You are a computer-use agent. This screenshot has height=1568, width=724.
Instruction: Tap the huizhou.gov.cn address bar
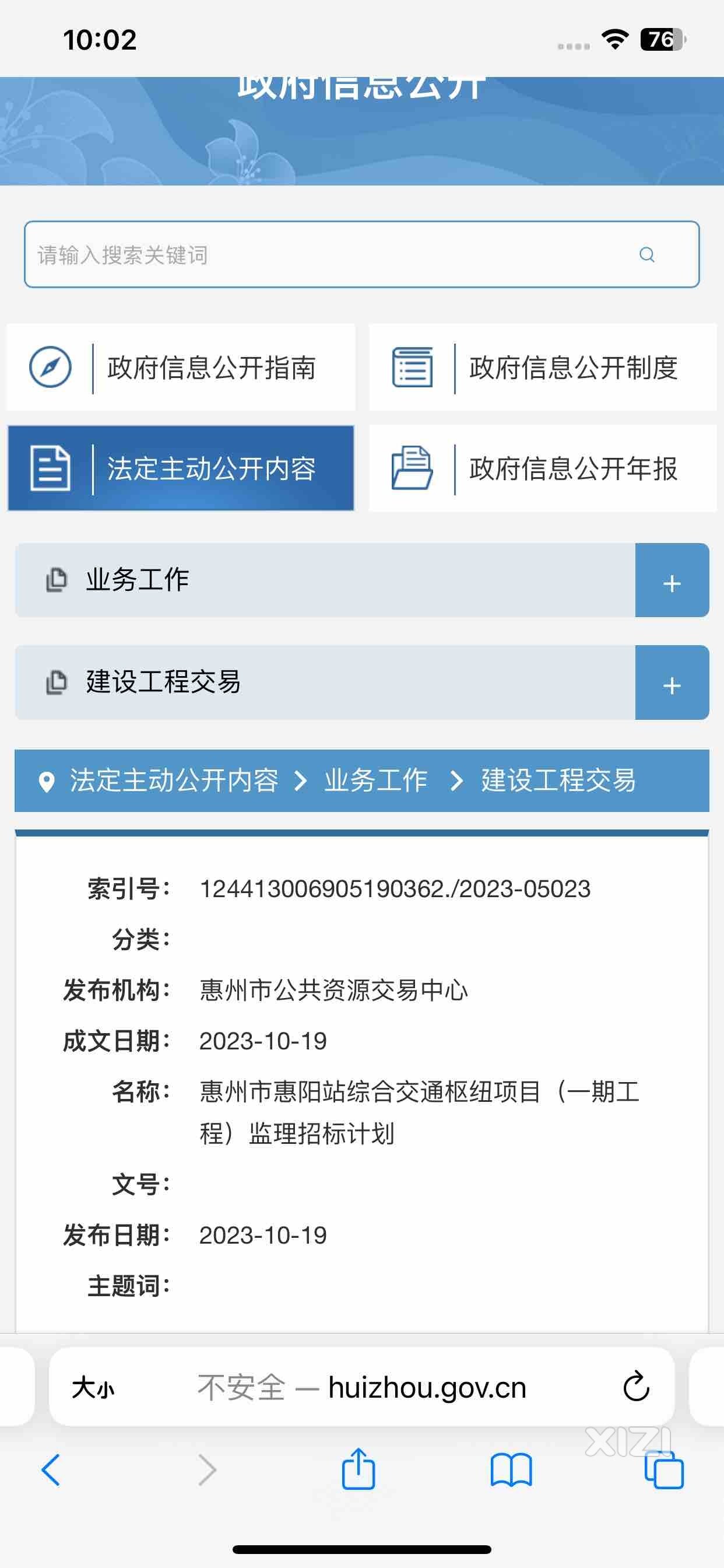361,1387
